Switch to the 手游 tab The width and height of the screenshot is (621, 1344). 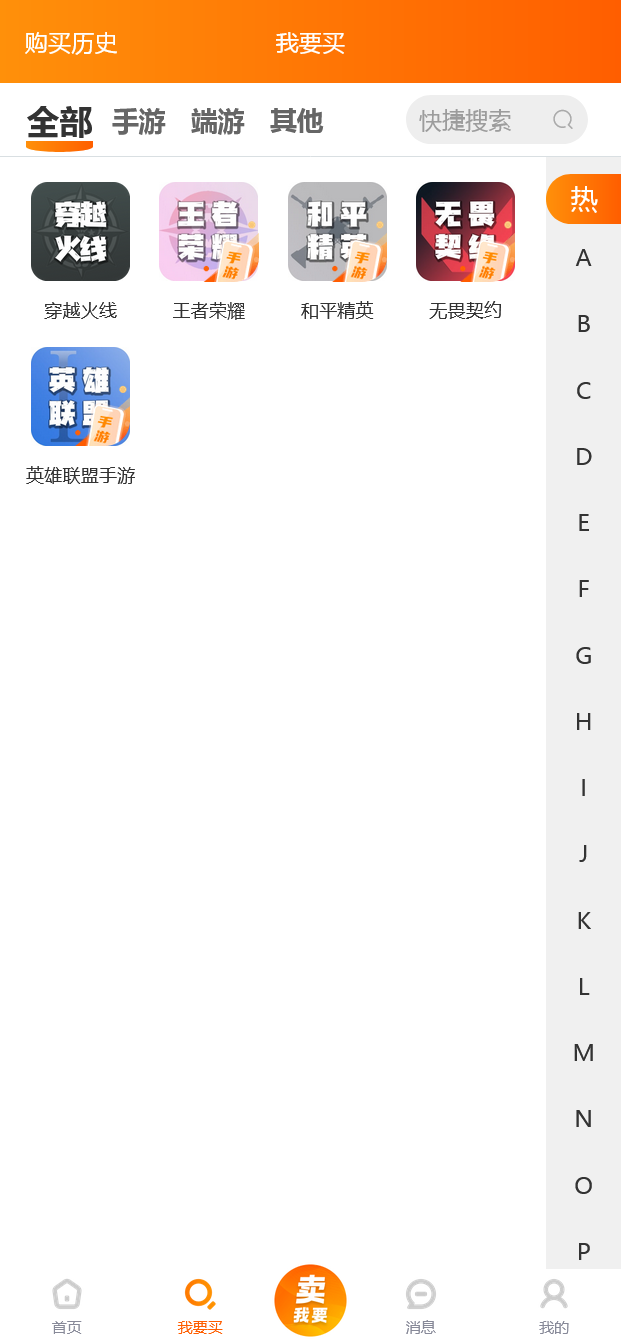tap(138, 122)
